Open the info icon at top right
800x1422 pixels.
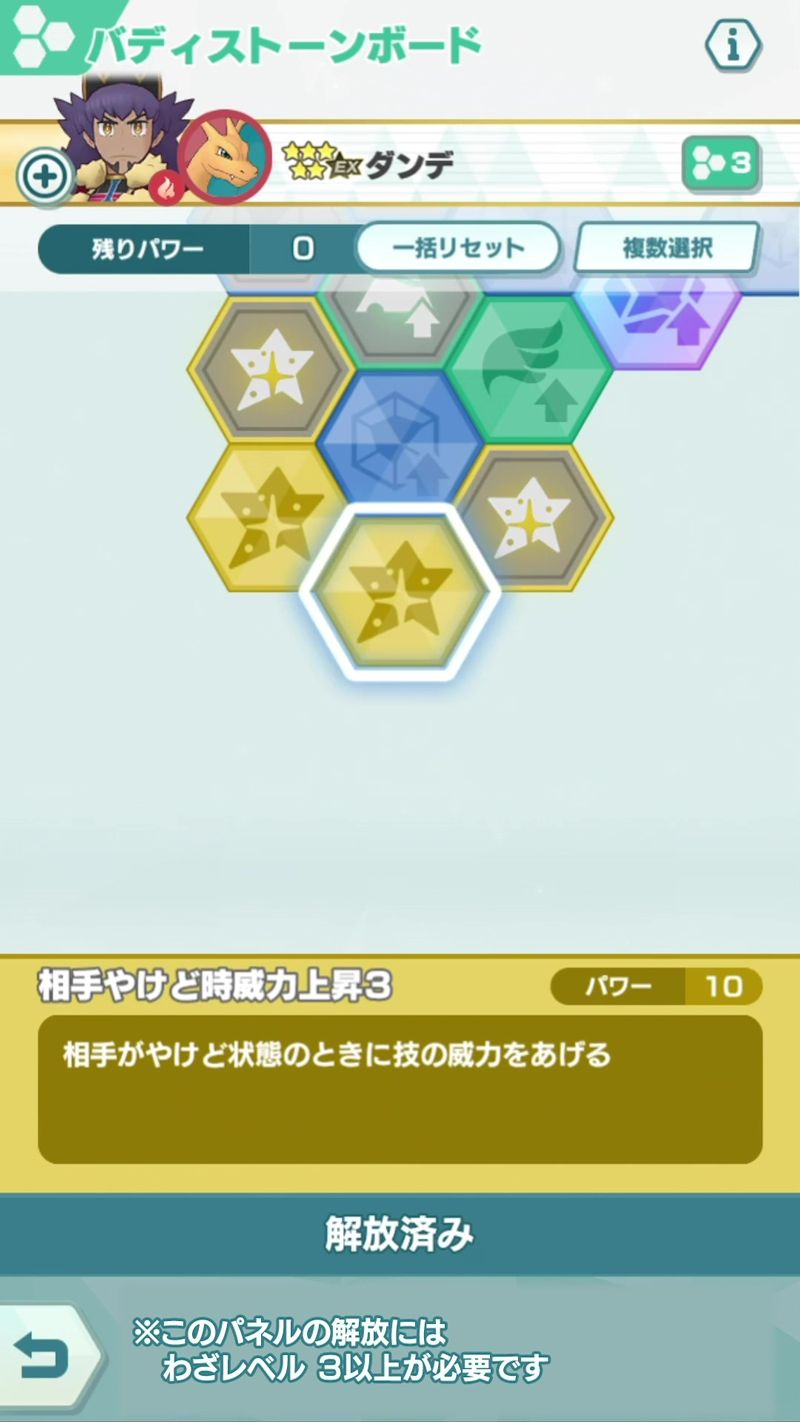pyautogui.click(x=733, y=44)
